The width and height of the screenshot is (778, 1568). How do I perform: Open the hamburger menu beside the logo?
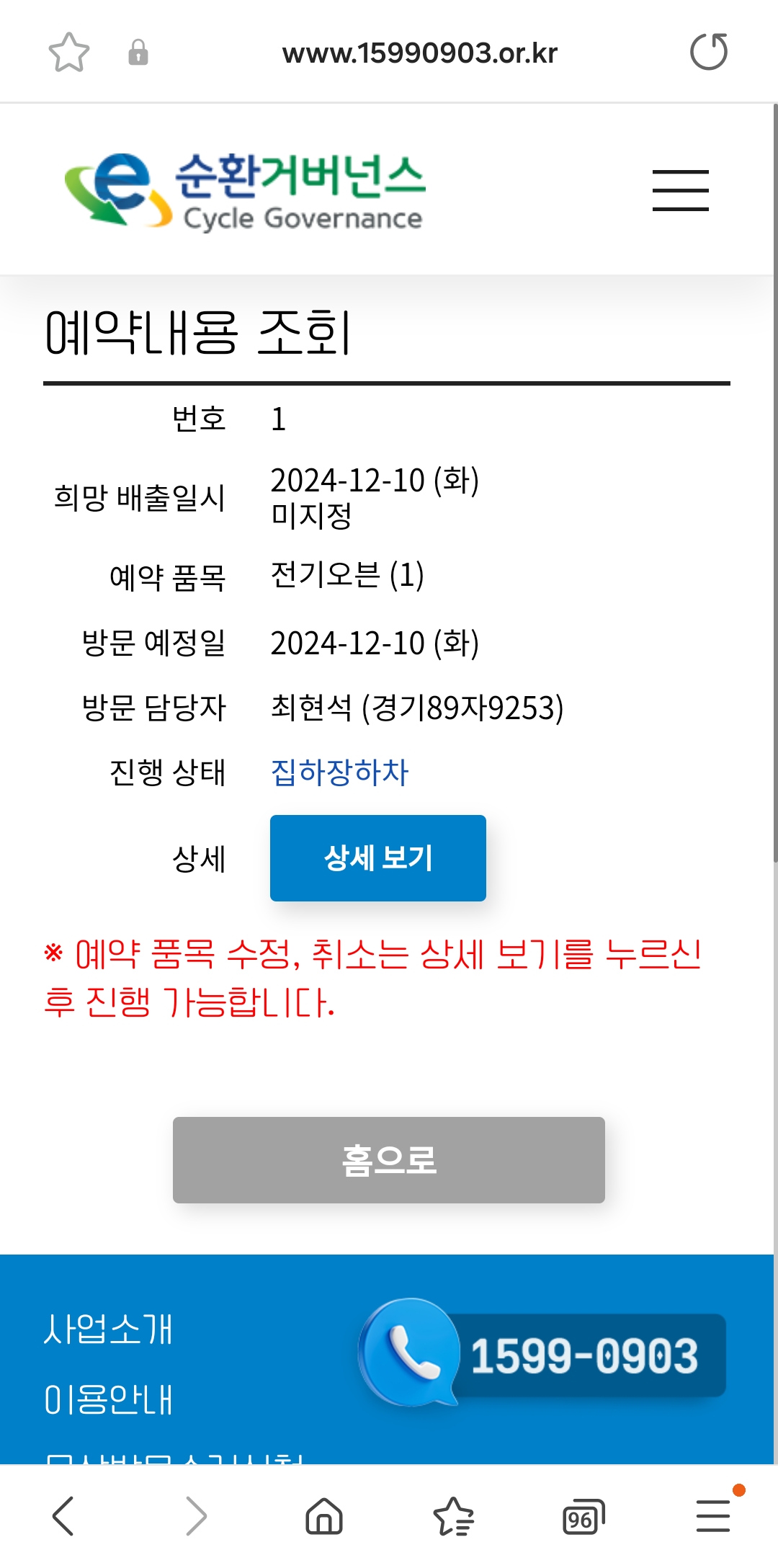[681, 191]
